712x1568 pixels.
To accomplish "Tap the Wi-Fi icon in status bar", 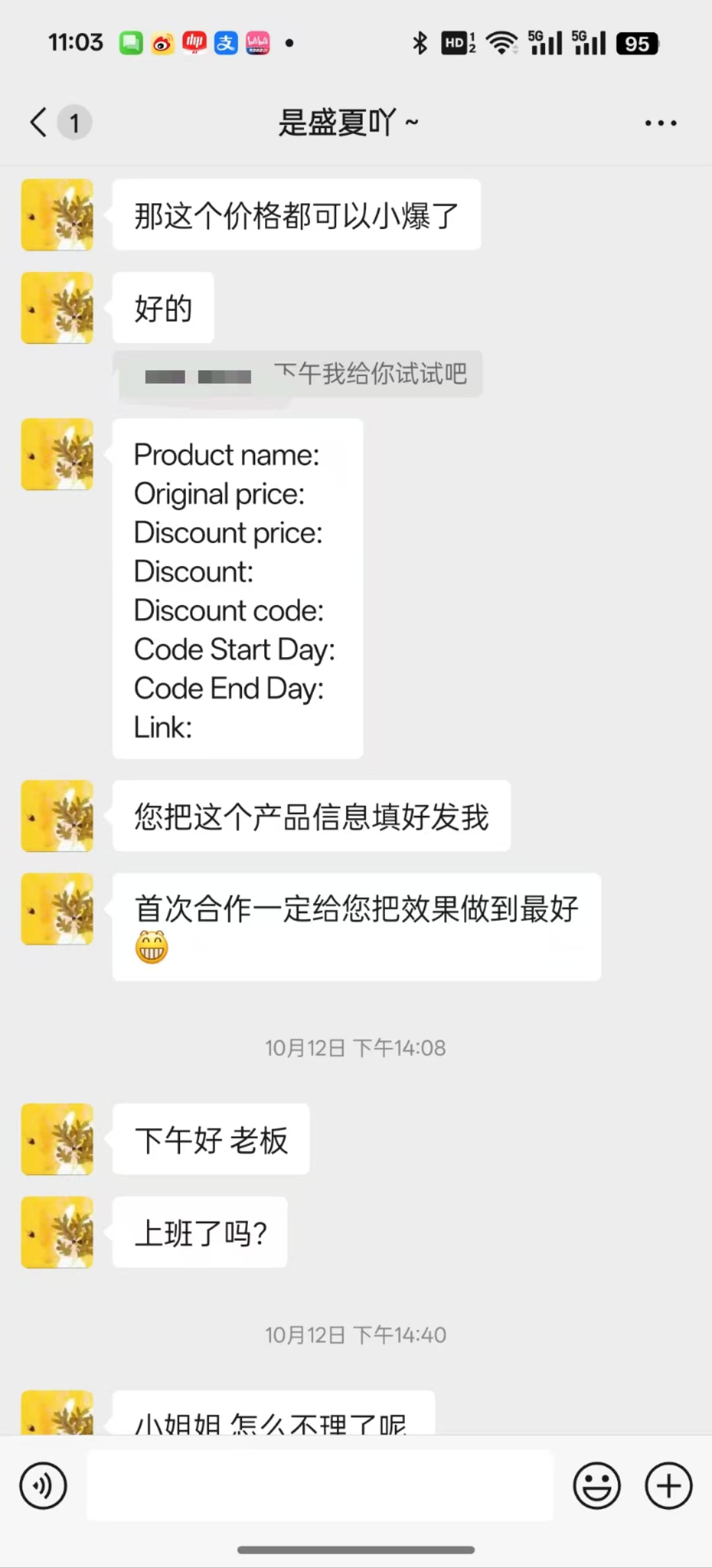I will coord(502,42).
